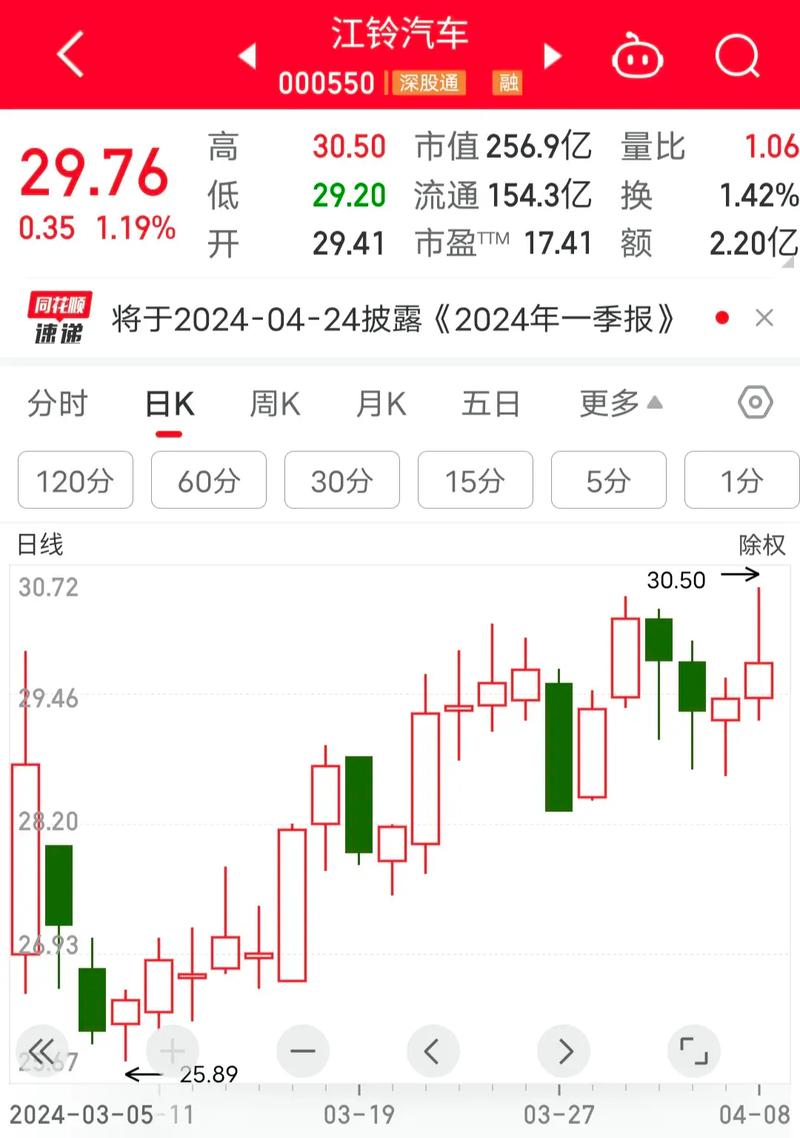This screenshot has height=1138, width=800.
Task: Switch to the previous stock
Action: click(x=247, y=56)
